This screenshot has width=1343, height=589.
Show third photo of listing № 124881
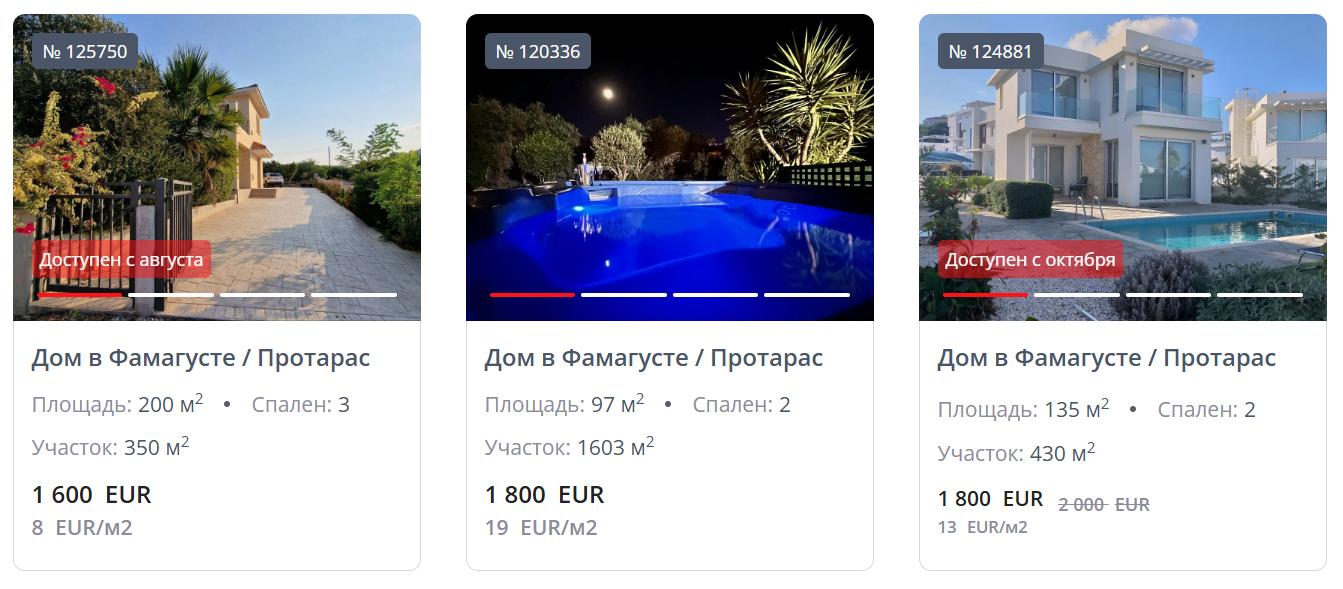pos(1168,295)
